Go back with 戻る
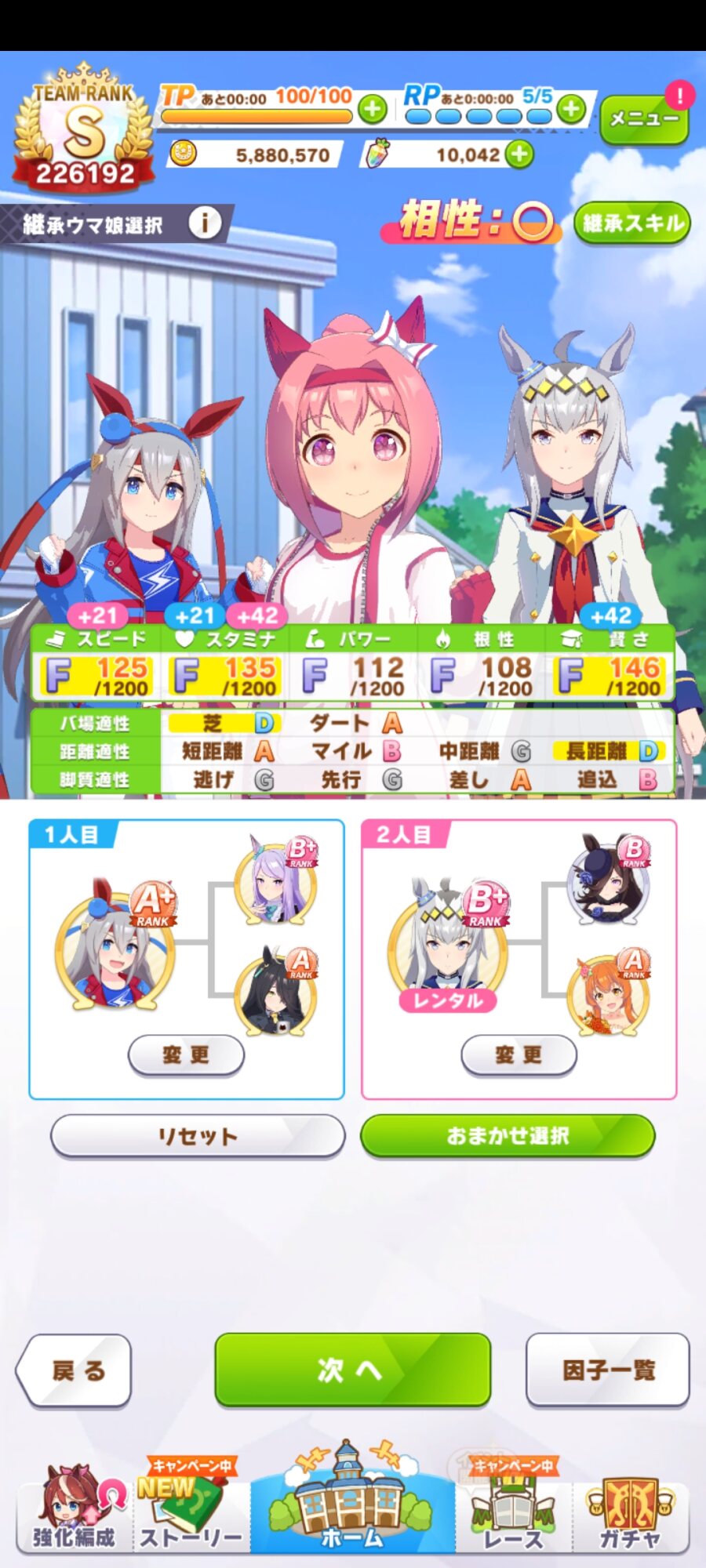The width and height of the screenshot is (706, 1568). [x=75, y=1370]
